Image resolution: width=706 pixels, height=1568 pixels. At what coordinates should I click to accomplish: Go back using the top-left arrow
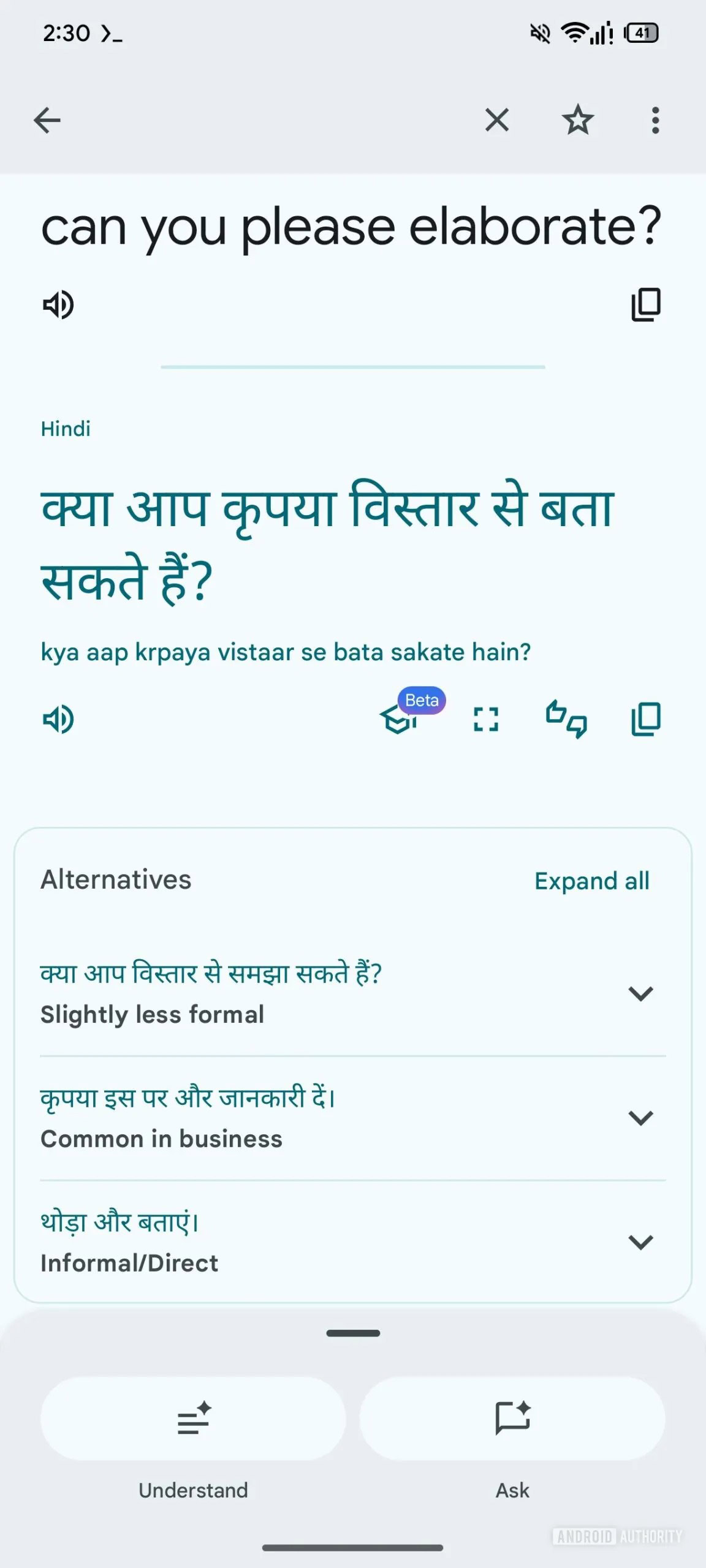[x=47, y=120]
